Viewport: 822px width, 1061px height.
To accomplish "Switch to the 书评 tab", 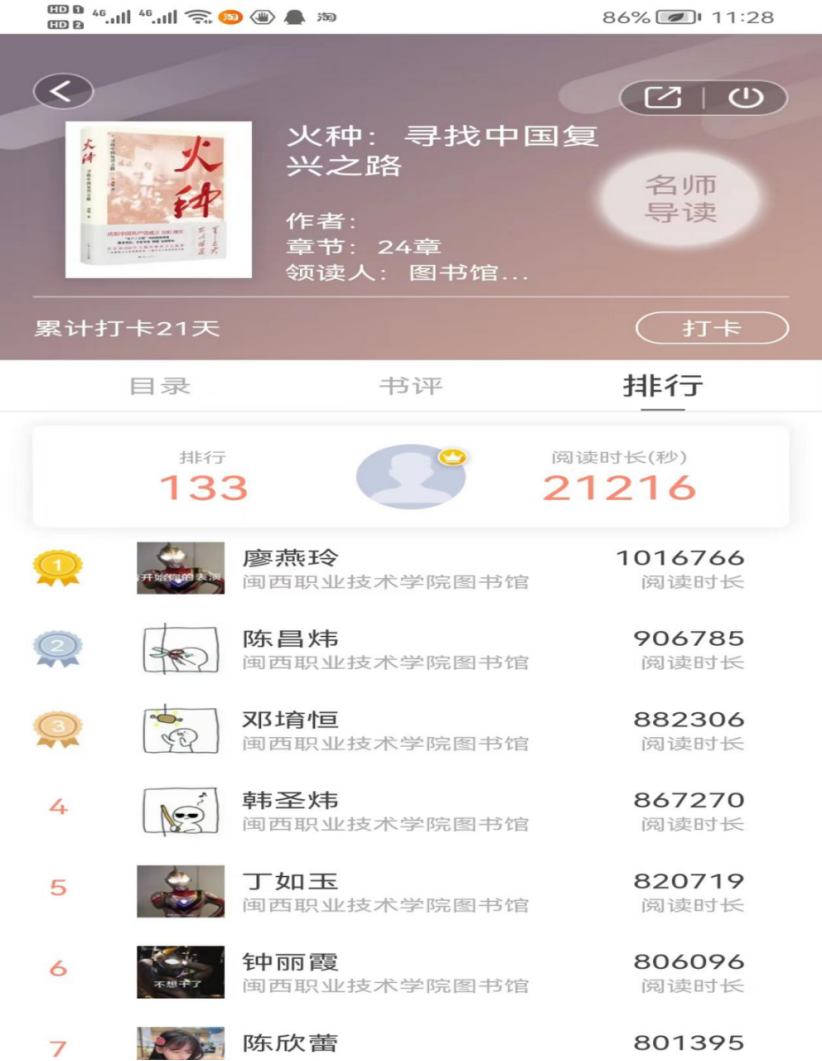I will tap(410, 386).
